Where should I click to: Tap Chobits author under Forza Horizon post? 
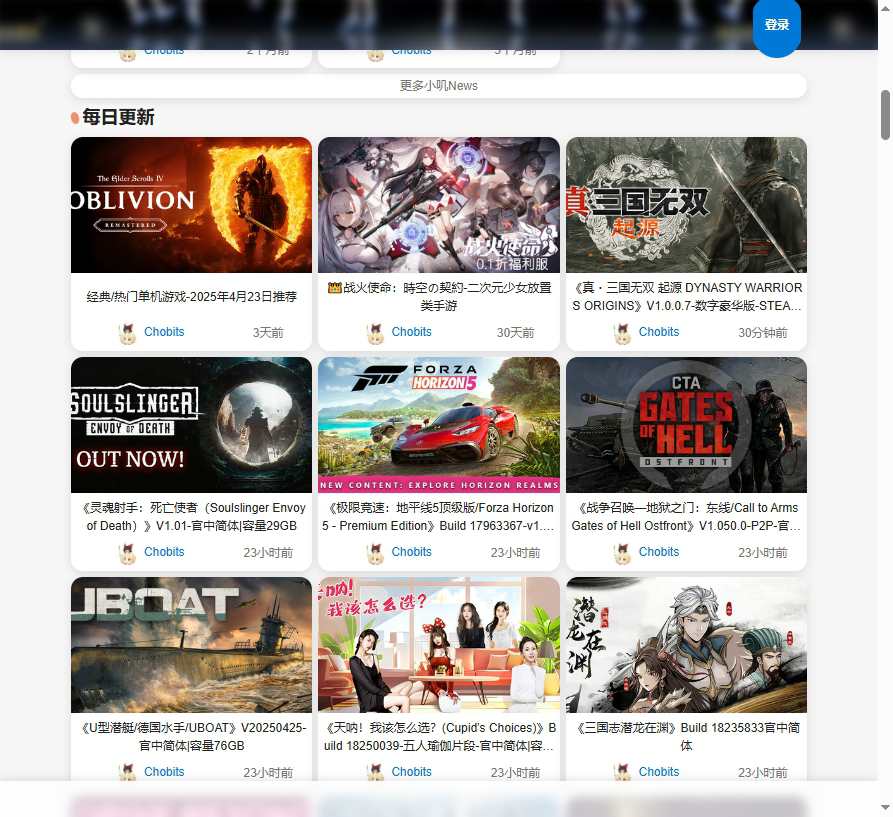click(411, 552)
